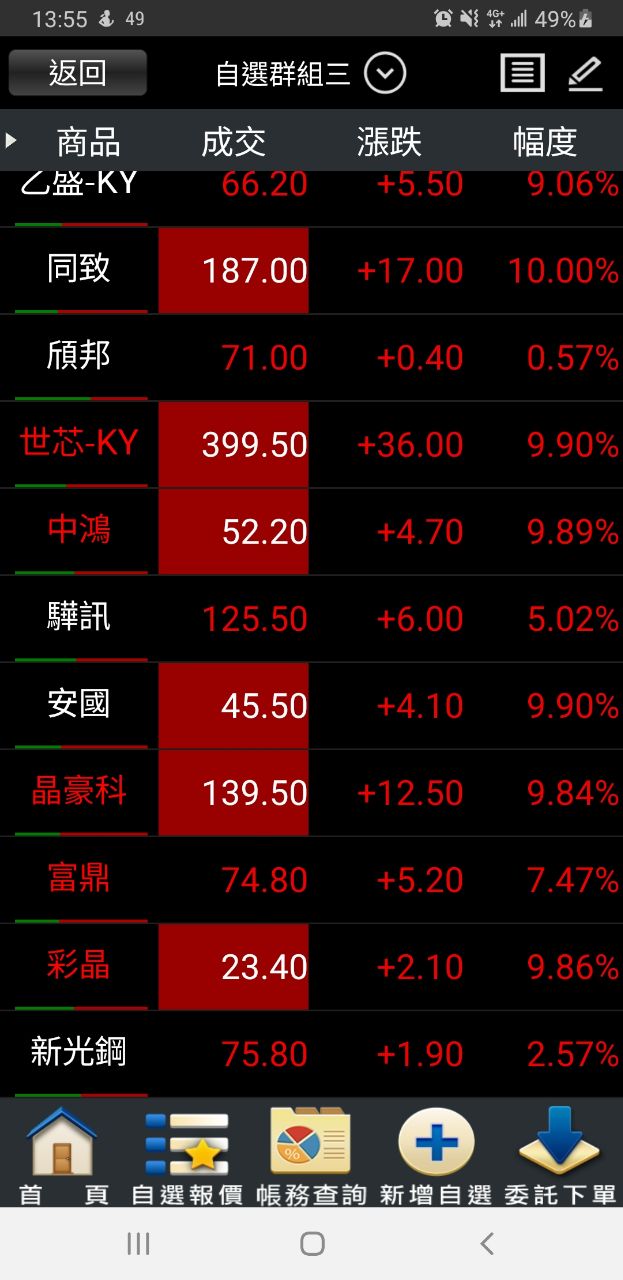
Task: Select the 新增自選 tab
Action: pos(436,1155)
